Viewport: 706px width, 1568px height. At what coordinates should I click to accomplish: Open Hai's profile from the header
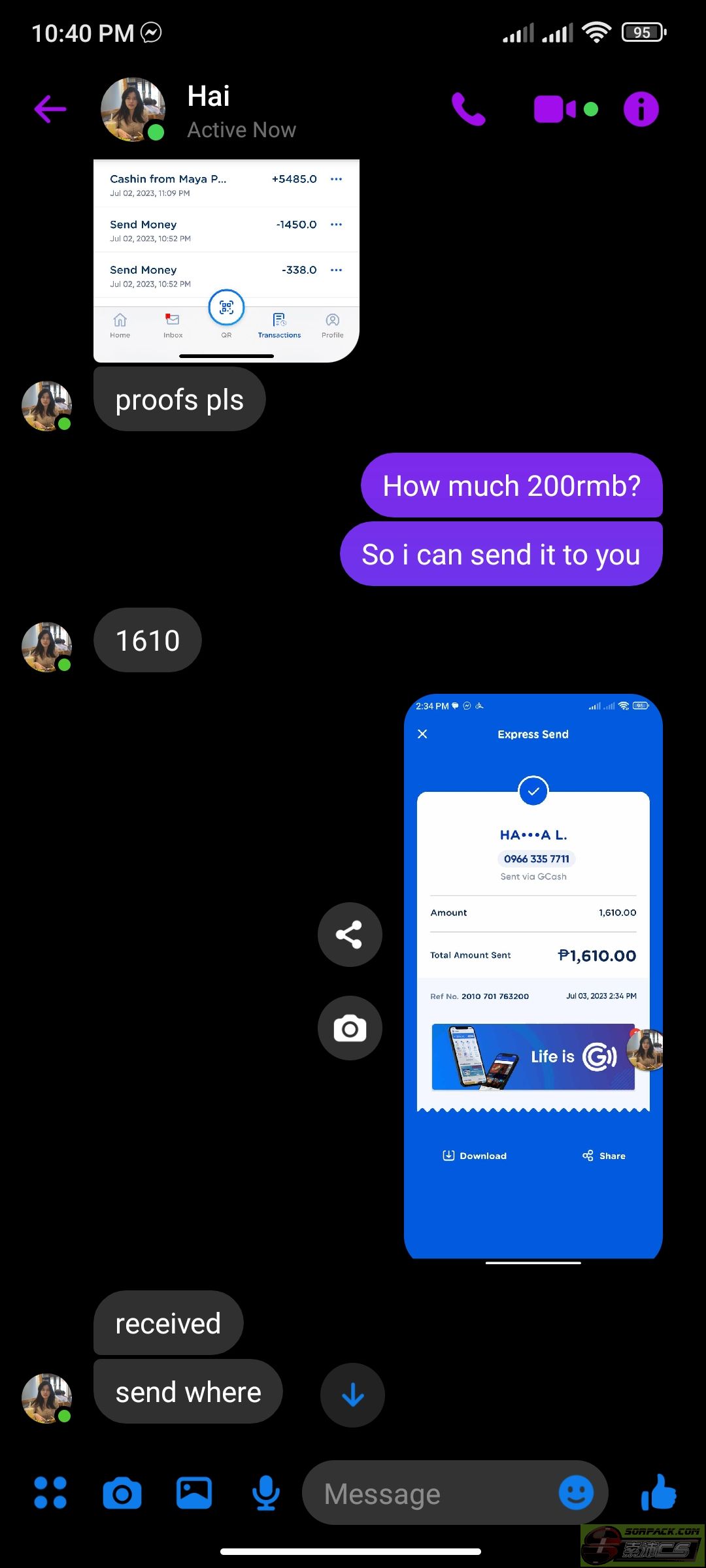(208, 110)
